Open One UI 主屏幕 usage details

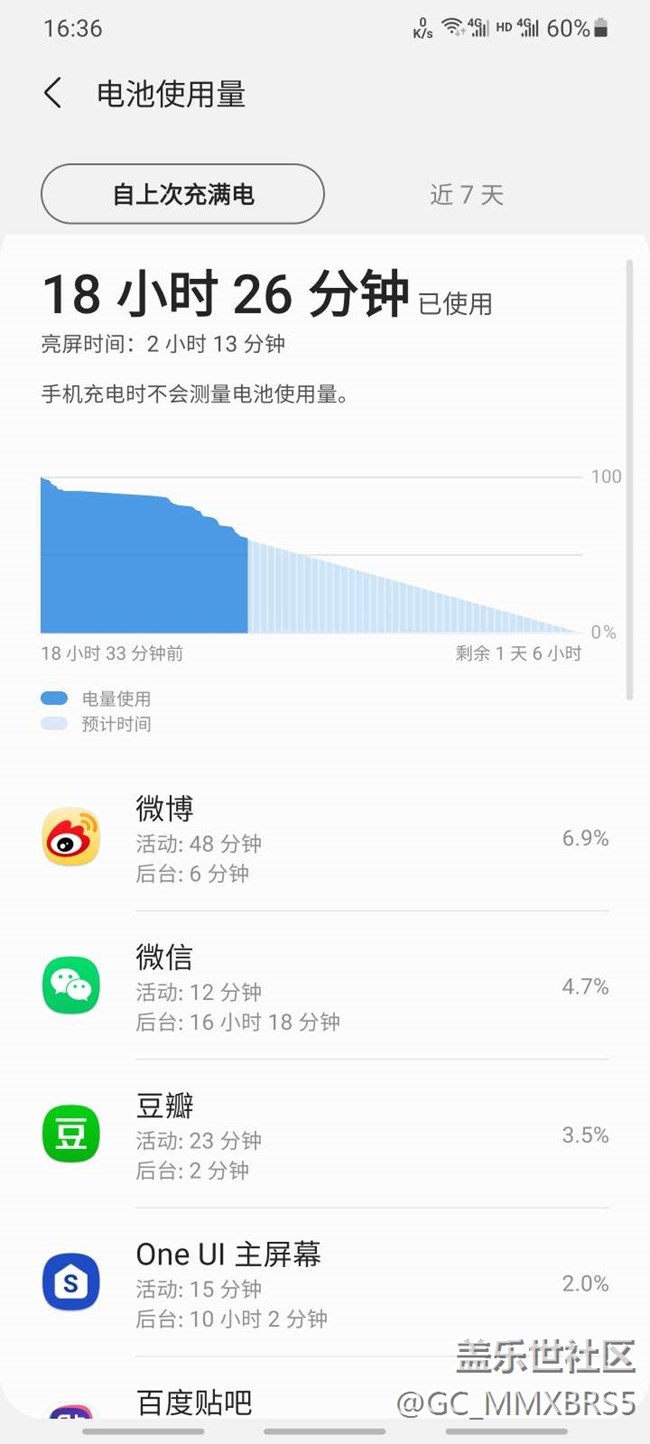click(x=325, y=1283)
